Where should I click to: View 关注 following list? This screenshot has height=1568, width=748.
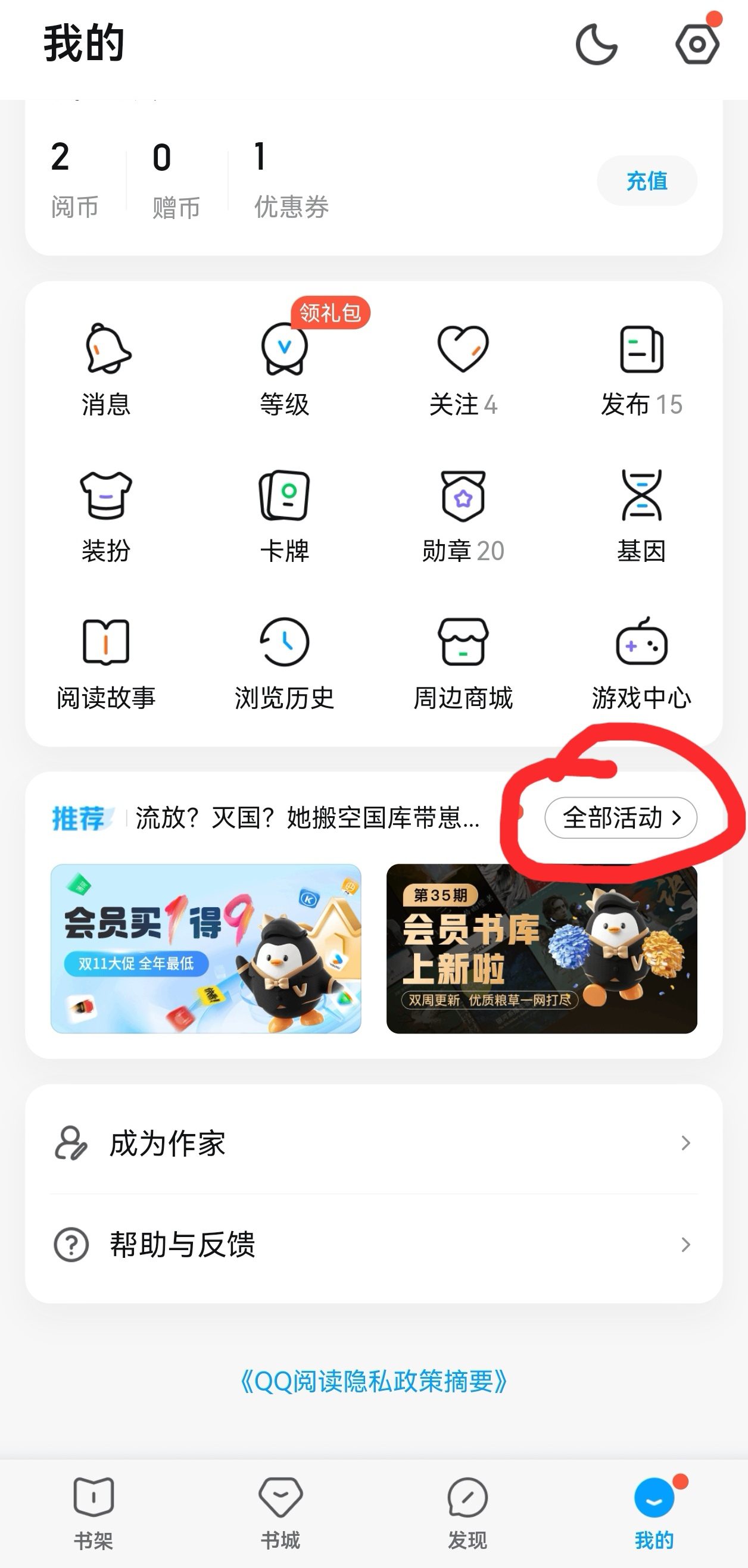coord(463,368)
